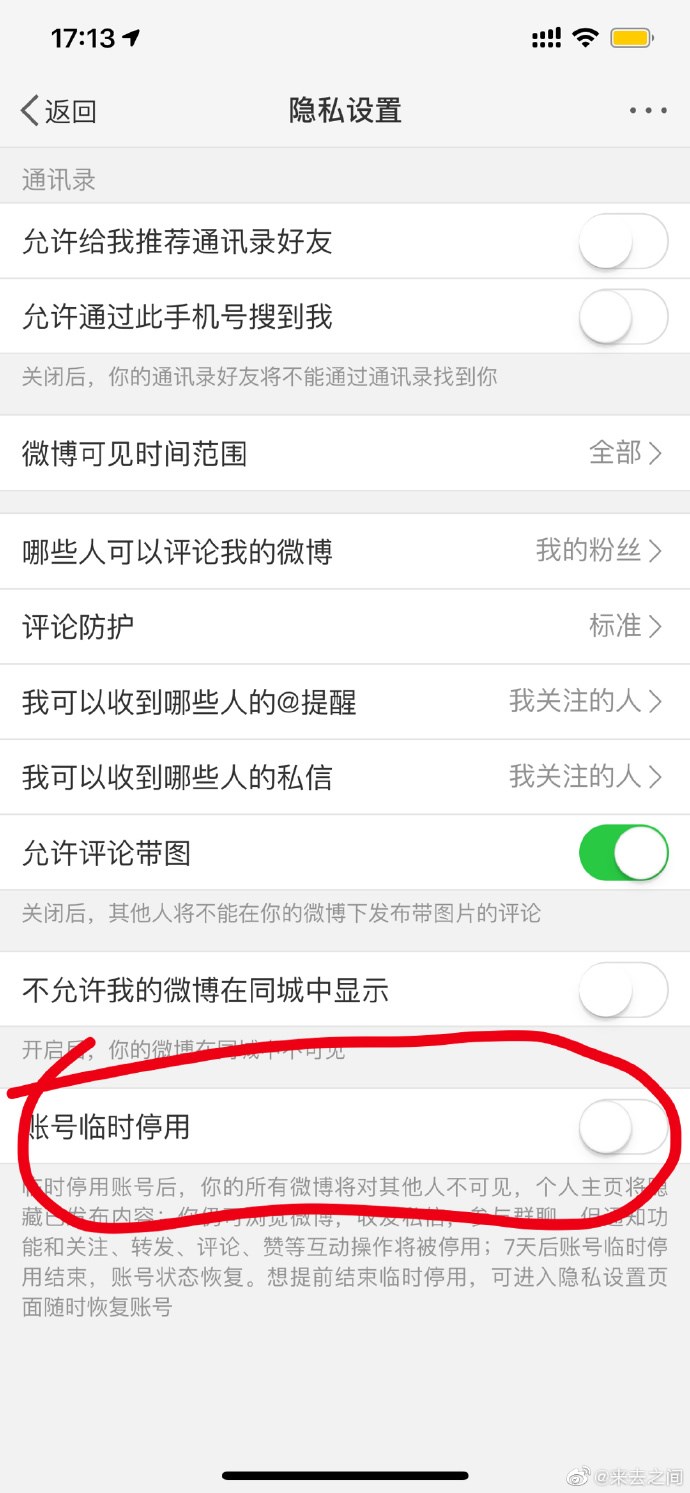Open 微博可见时间范围 setting
Screen dimensions: 690x1493
point(345,454)
